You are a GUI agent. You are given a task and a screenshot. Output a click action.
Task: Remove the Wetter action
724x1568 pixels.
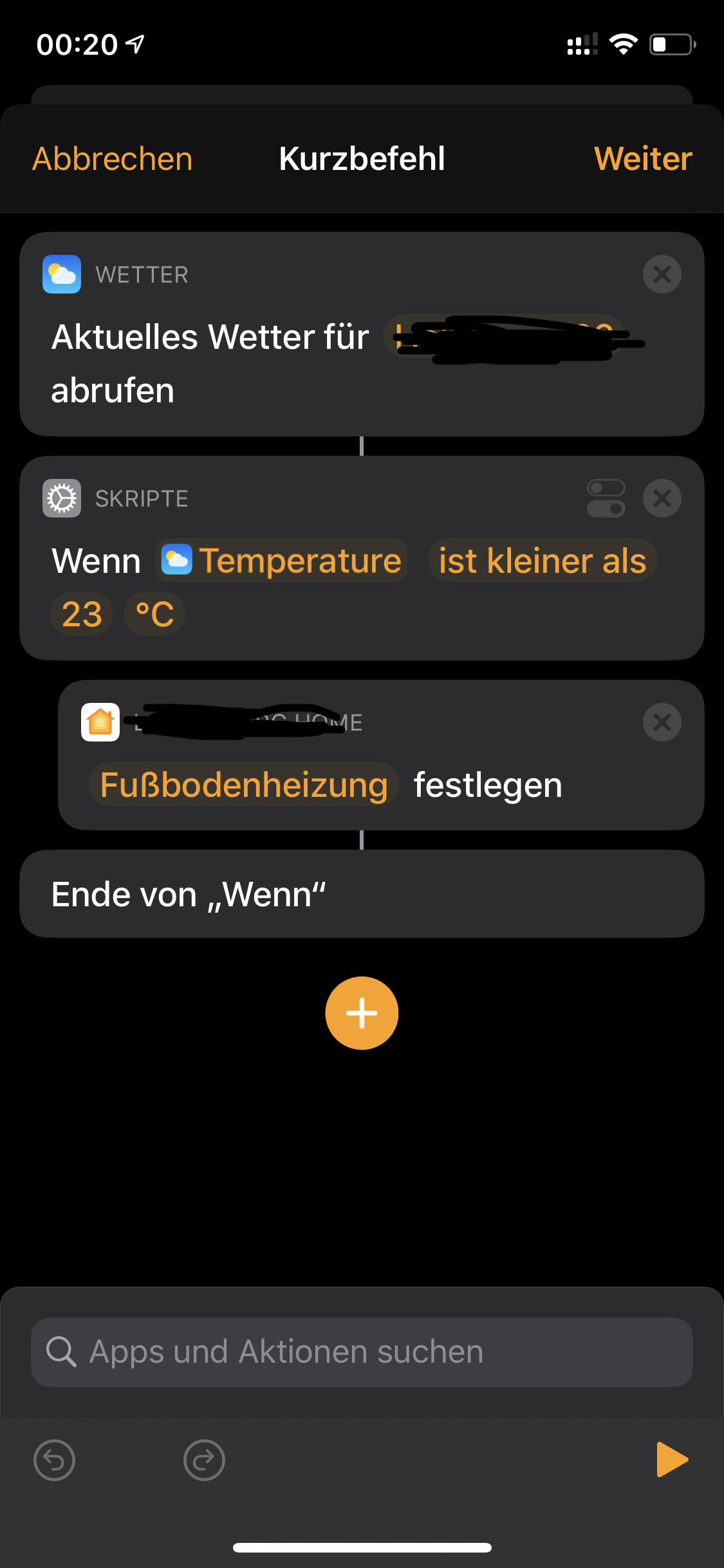(662, 274)
